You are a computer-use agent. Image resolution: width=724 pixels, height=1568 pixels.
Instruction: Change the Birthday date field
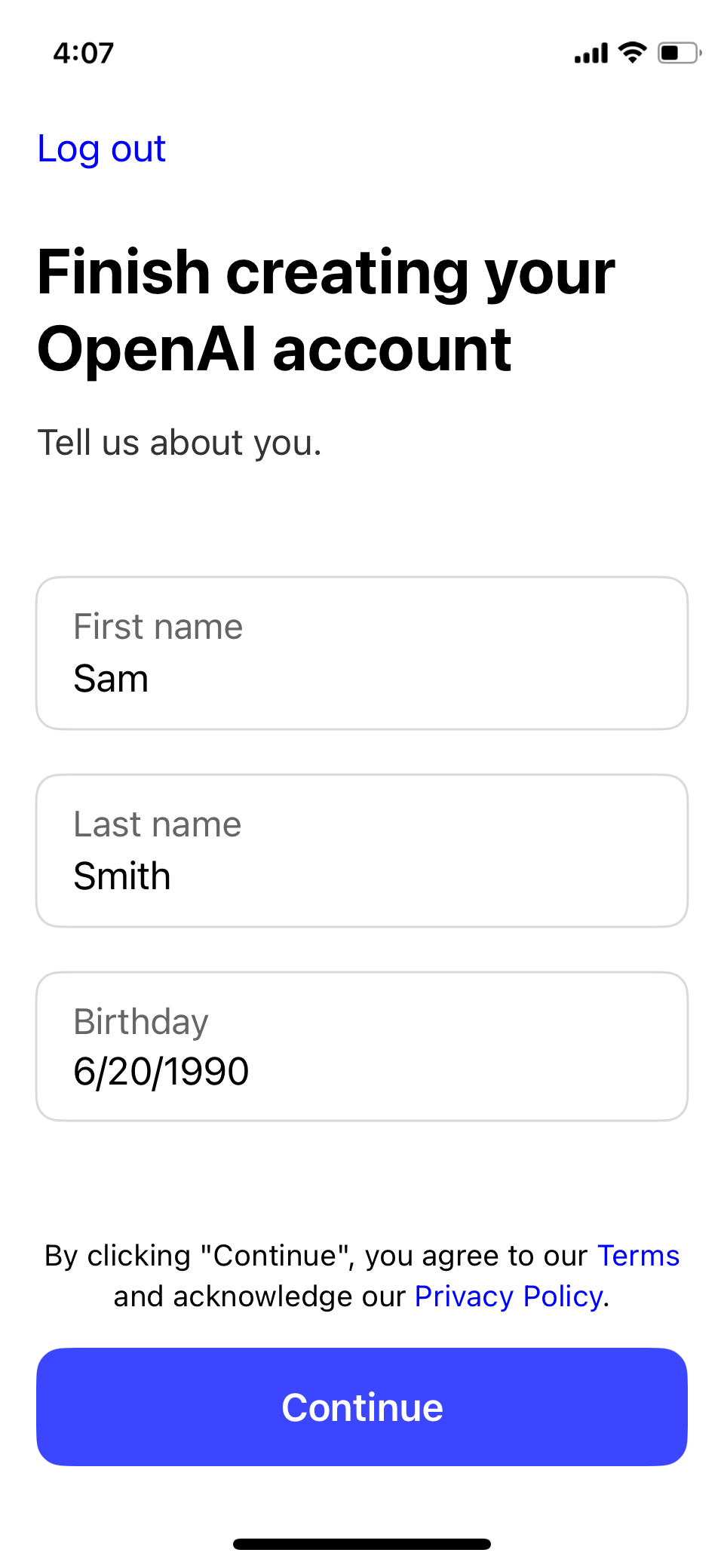tap(362, 1046)
